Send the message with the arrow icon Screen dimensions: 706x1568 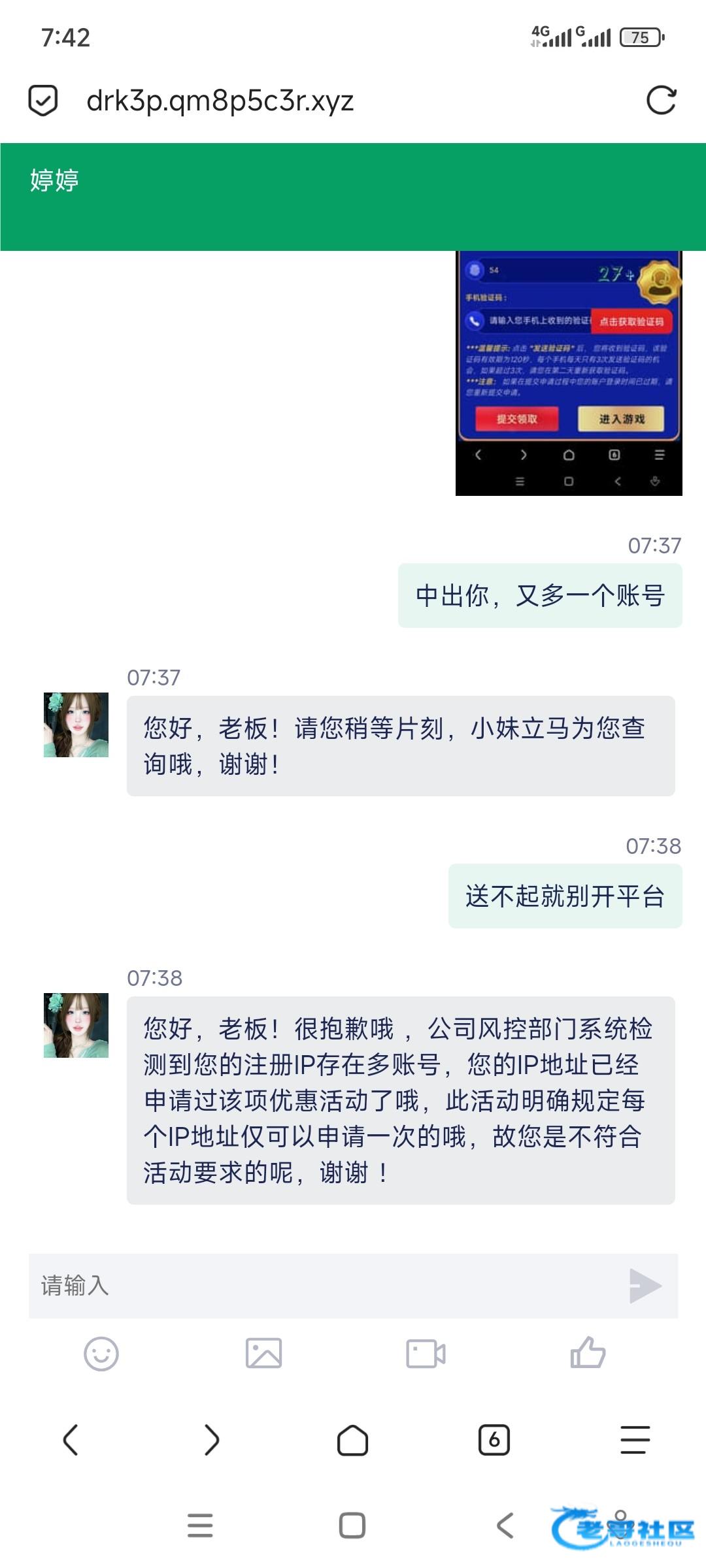pyautogui.click(x=645, y=1285)
